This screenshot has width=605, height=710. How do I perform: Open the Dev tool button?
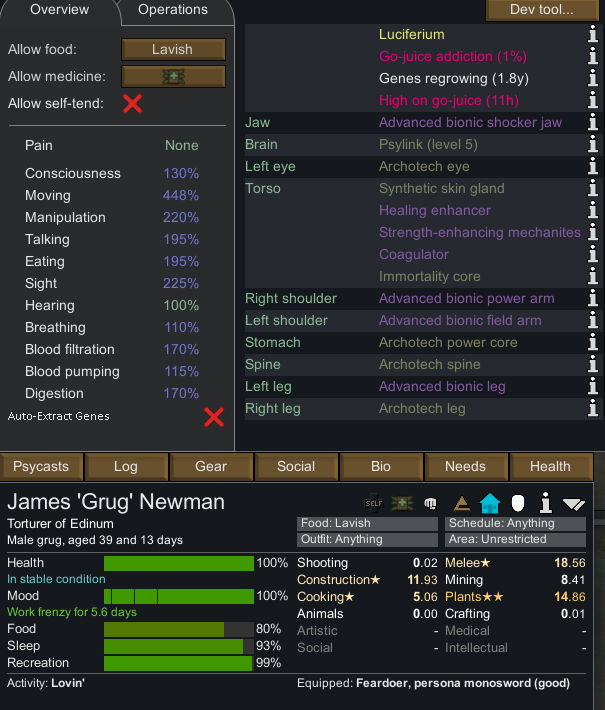click(x=542, y=10)
